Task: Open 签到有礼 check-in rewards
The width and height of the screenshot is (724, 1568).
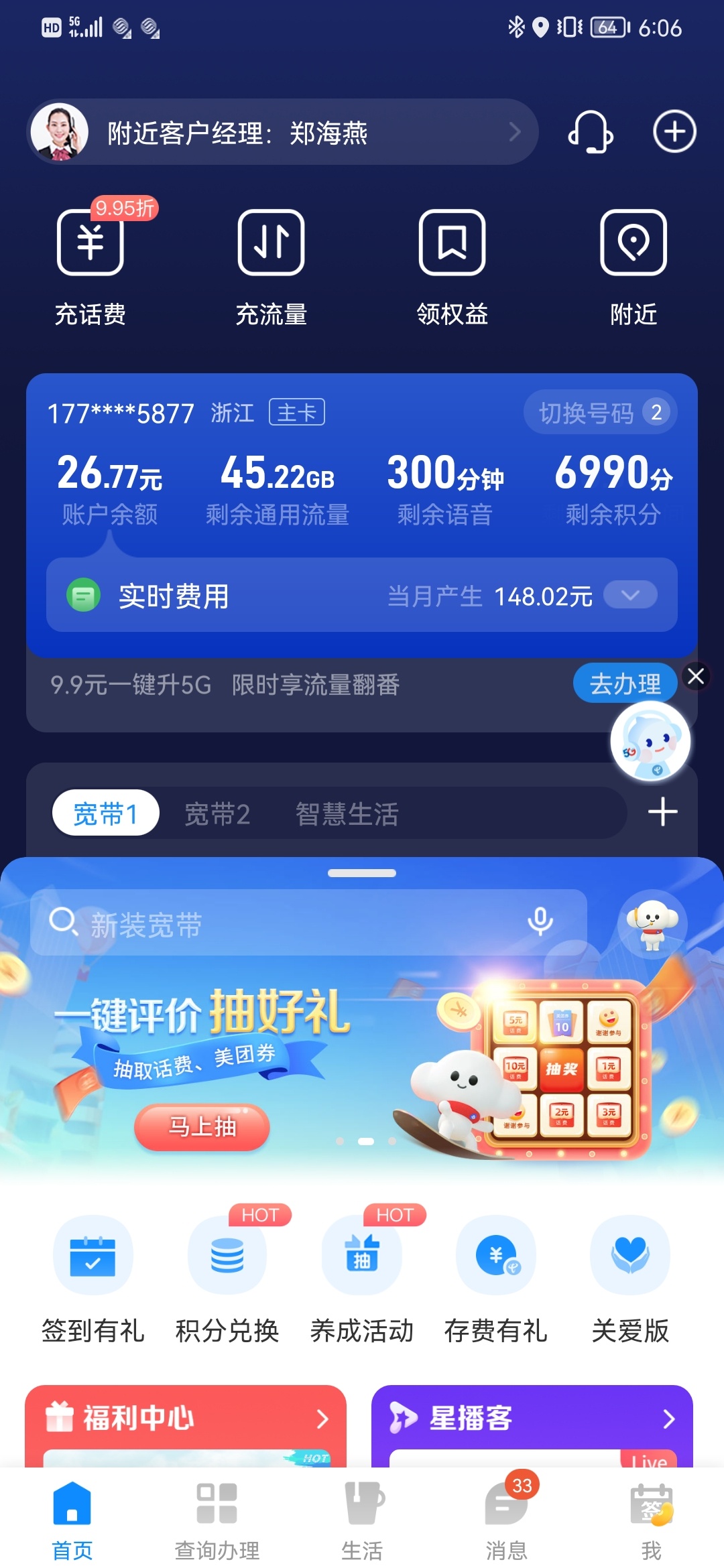Action: [x=93, y=1277]
